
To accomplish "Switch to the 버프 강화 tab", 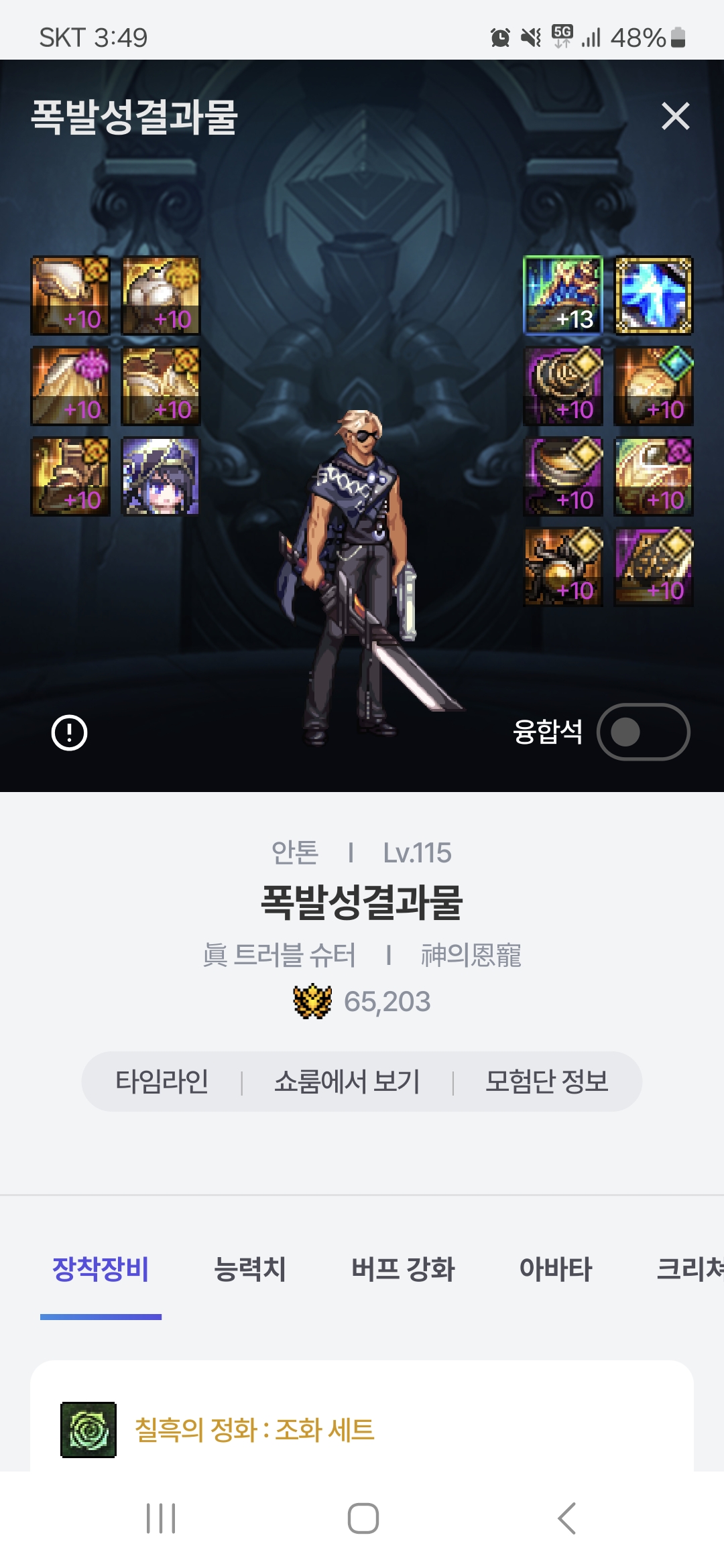I will 403,1269.
